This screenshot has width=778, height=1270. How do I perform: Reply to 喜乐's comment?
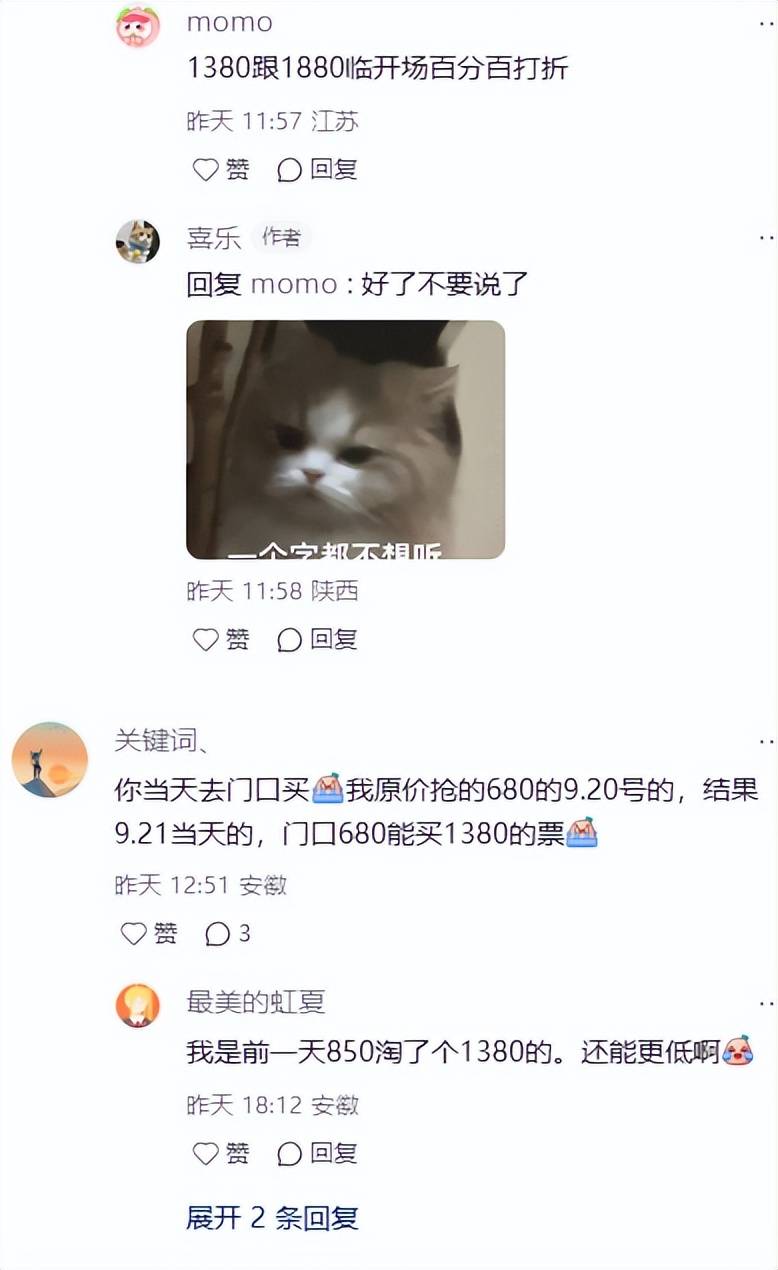tap(317, 639)
